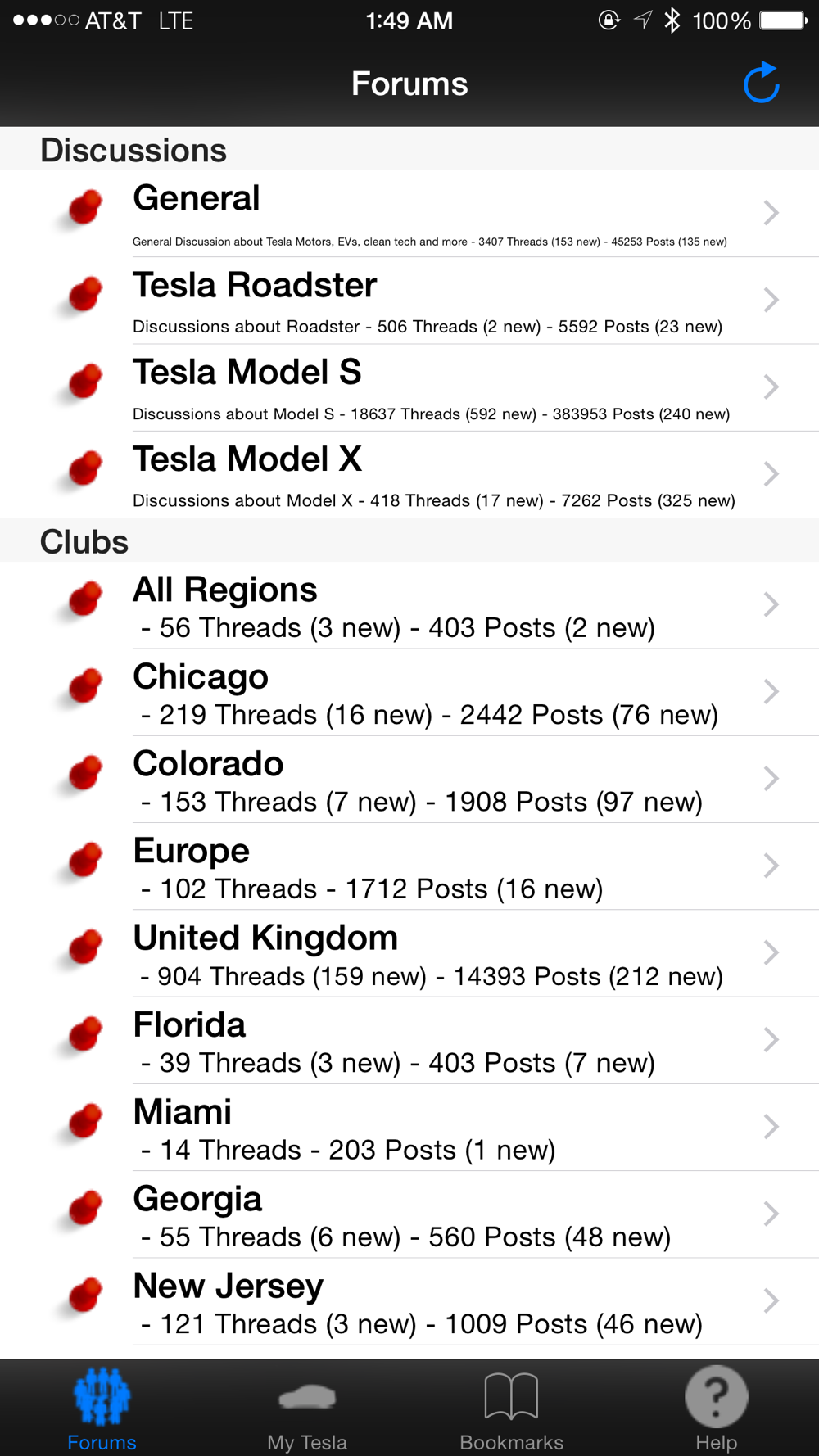This screenshot has height=1456, width=819.
Task: Open the Colorado club
Action: click(x=409, y=779)
